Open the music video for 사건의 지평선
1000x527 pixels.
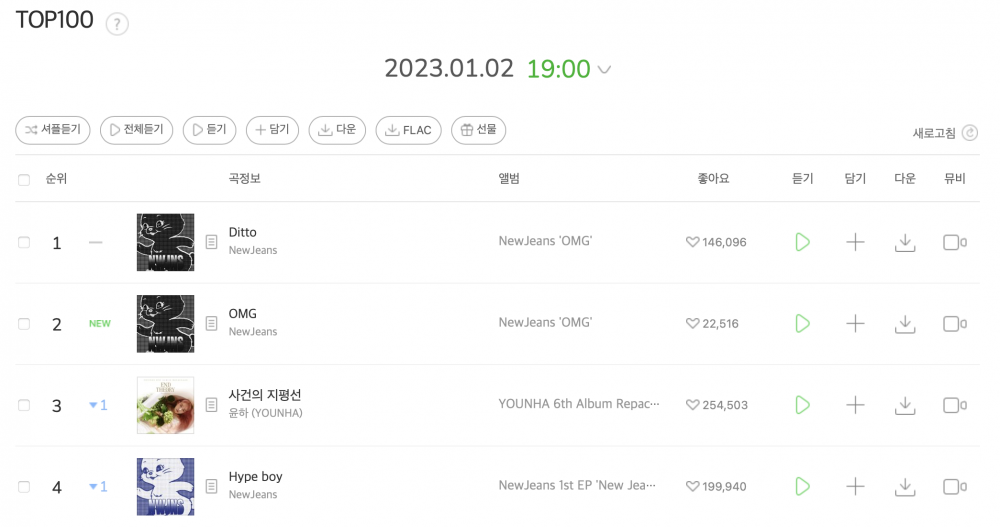point(951,405)
